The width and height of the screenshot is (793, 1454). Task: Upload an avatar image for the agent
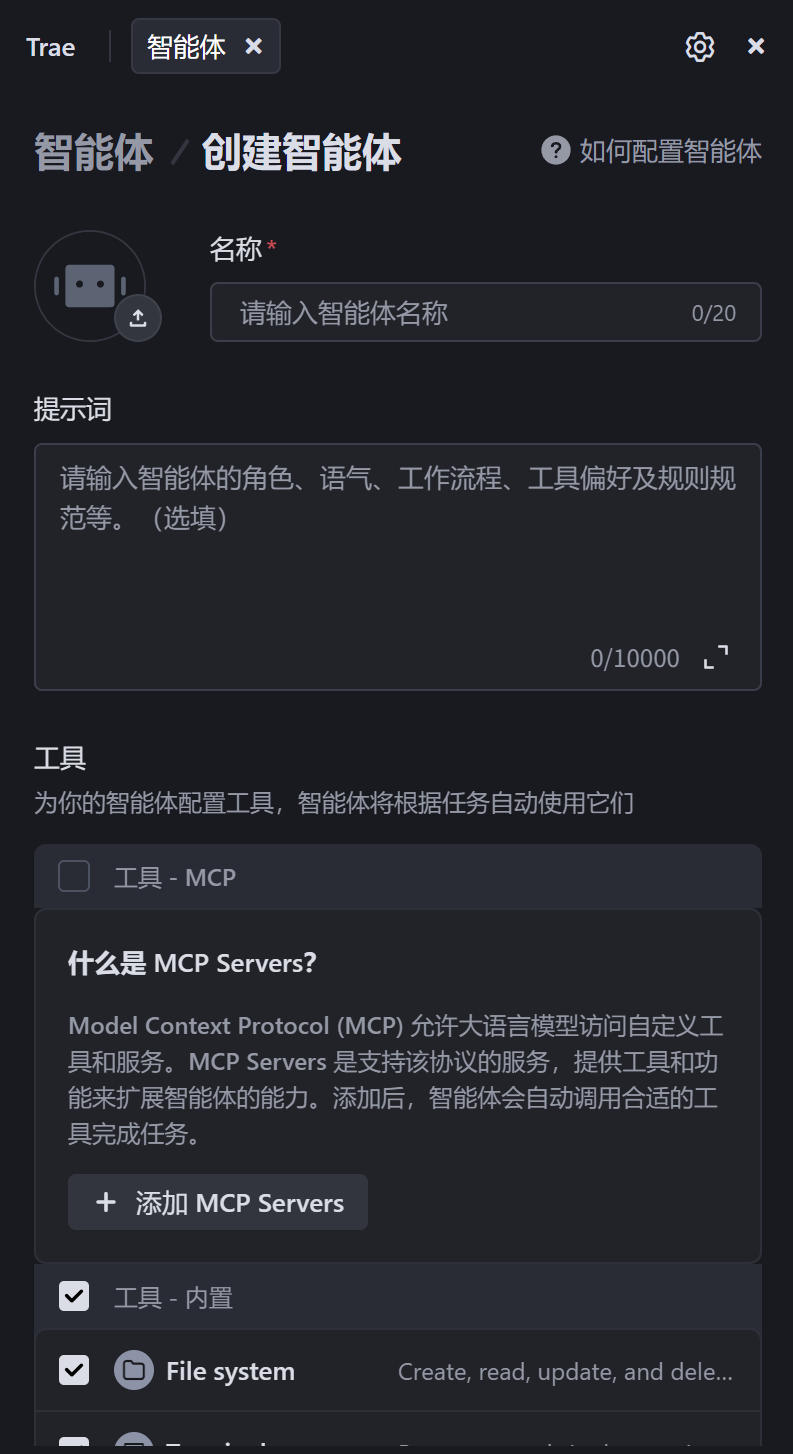138,318
